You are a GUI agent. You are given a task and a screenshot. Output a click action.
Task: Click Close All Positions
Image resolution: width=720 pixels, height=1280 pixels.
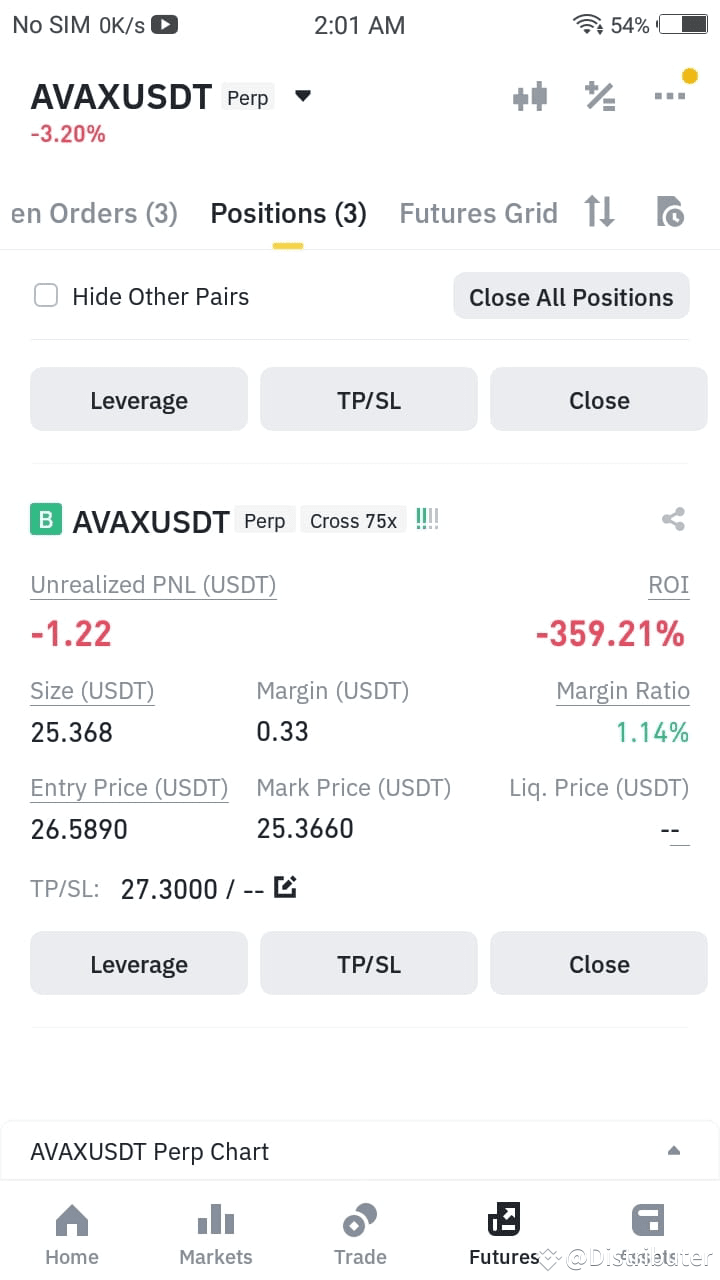pyautogui.click(x=570, y=296)
